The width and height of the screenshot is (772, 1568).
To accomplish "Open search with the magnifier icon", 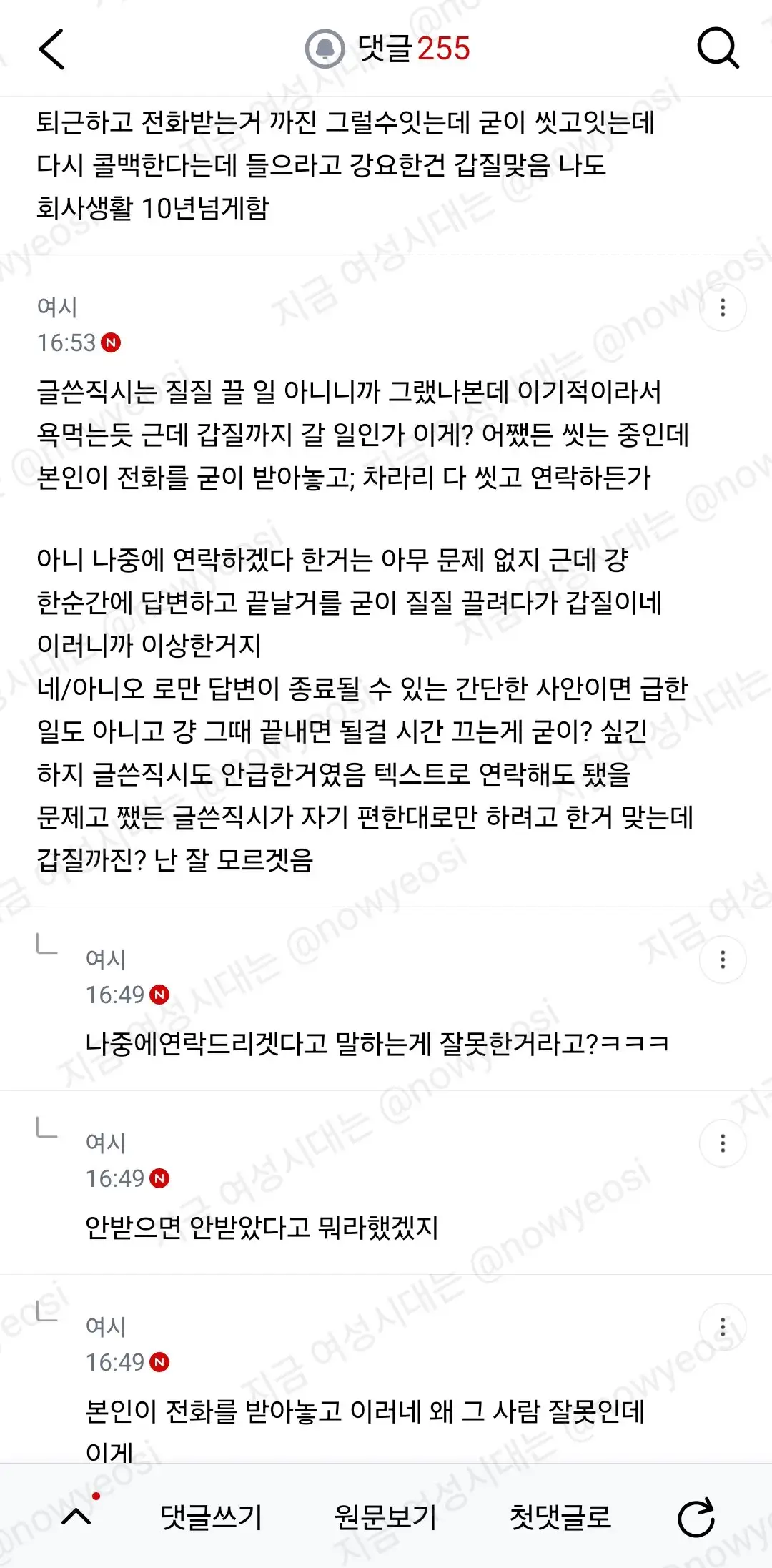I will click(718, 48).
